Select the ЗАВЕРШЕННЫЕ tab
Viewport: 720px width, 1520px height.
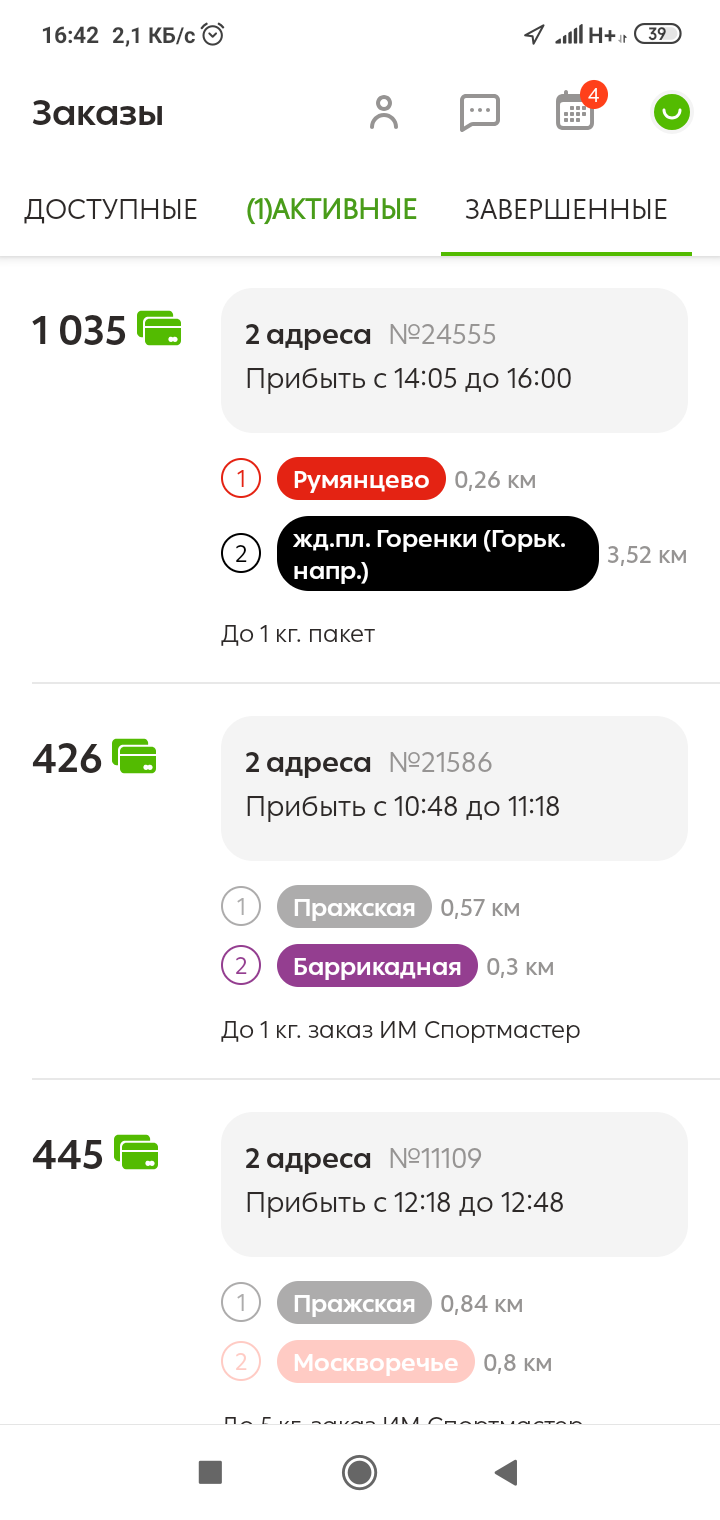coord(566,210)
